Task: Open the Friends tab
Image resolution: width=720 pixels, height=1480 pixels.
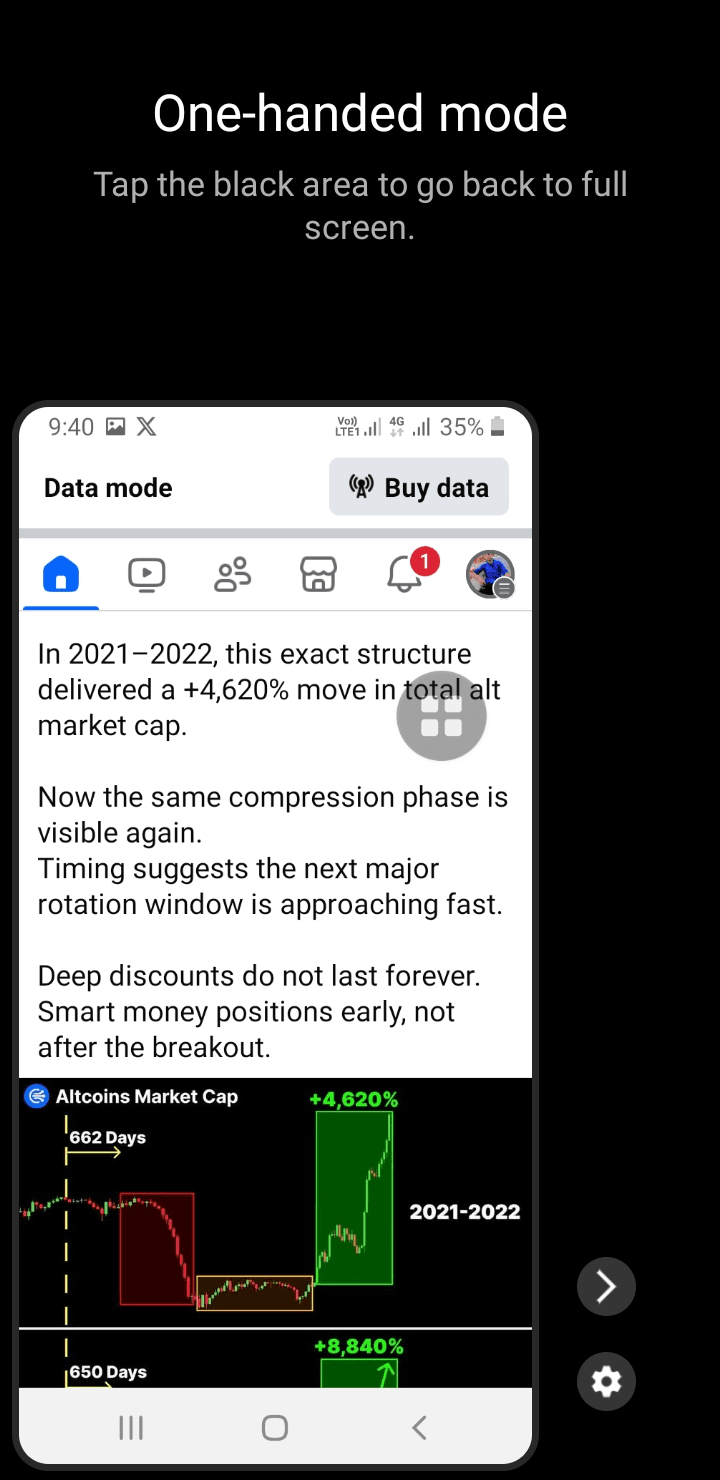Action: (233, 575)
